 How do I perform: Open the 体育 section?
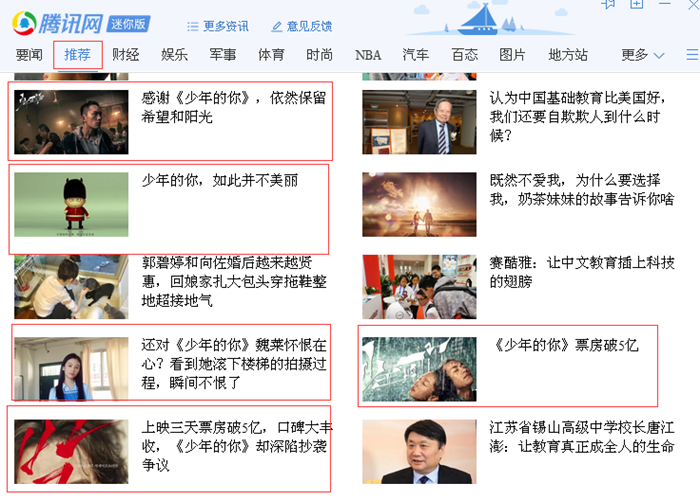pos(271,55)
